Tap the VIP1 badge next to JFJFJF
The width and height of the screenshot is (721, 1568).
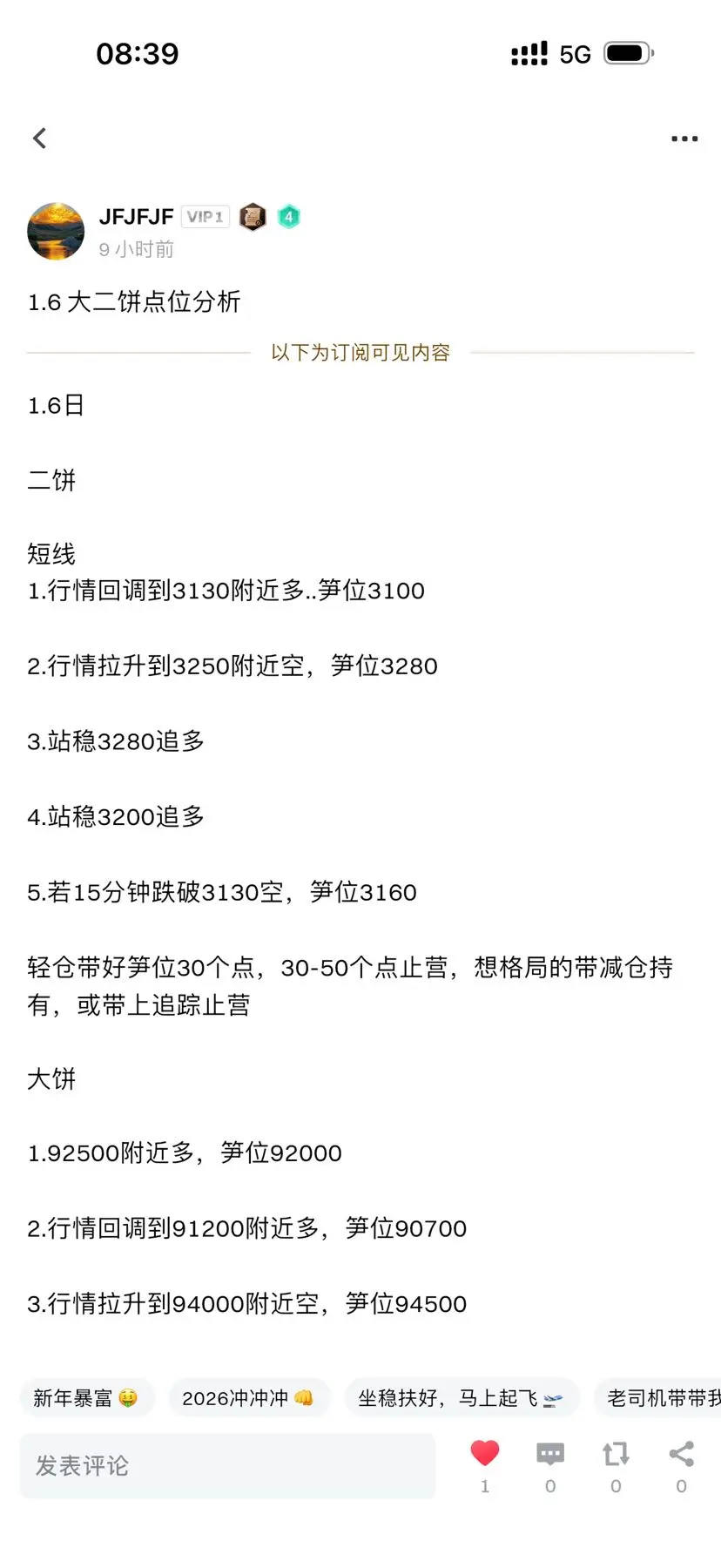pos(206,217)
